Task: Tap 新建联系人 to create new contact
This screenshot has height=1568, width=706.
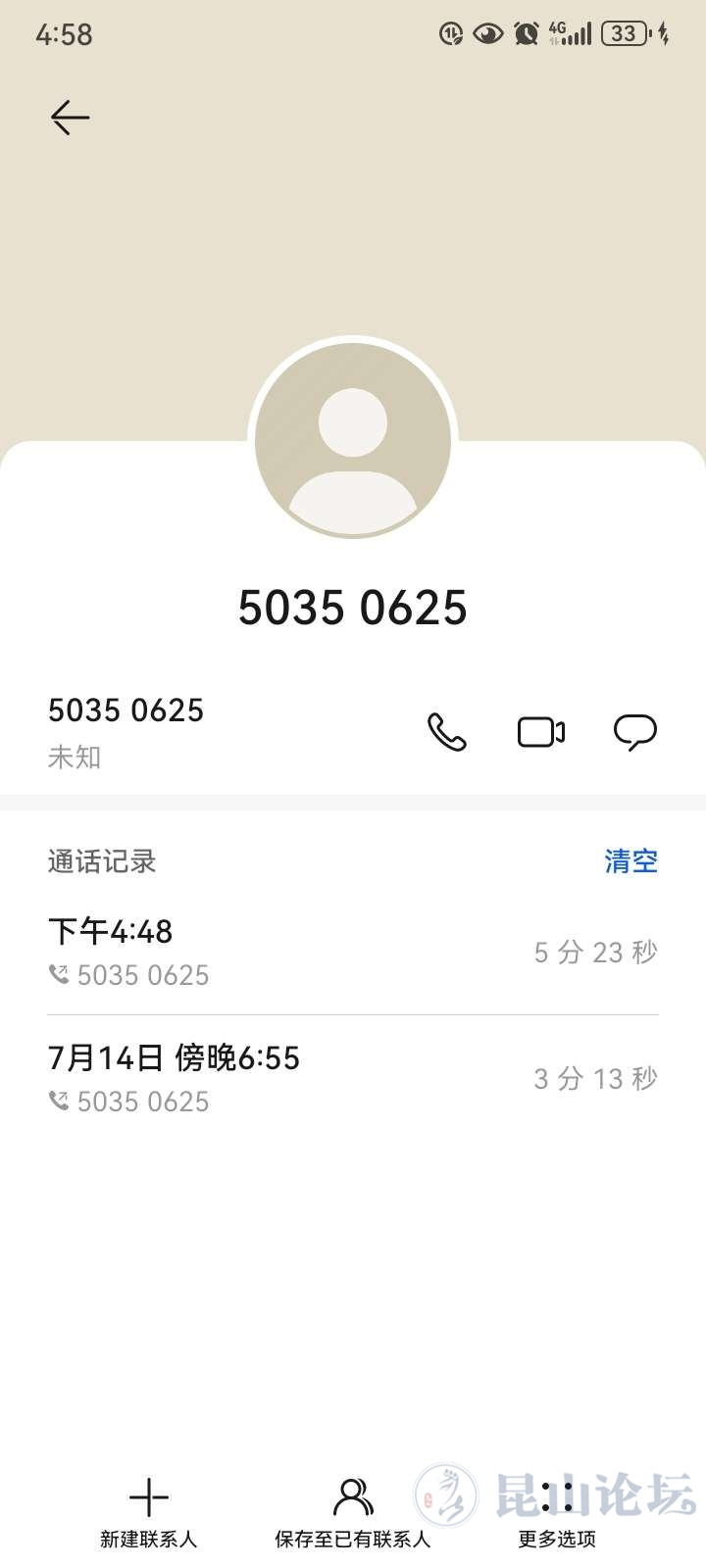Action: click(x=149, y=1512)
